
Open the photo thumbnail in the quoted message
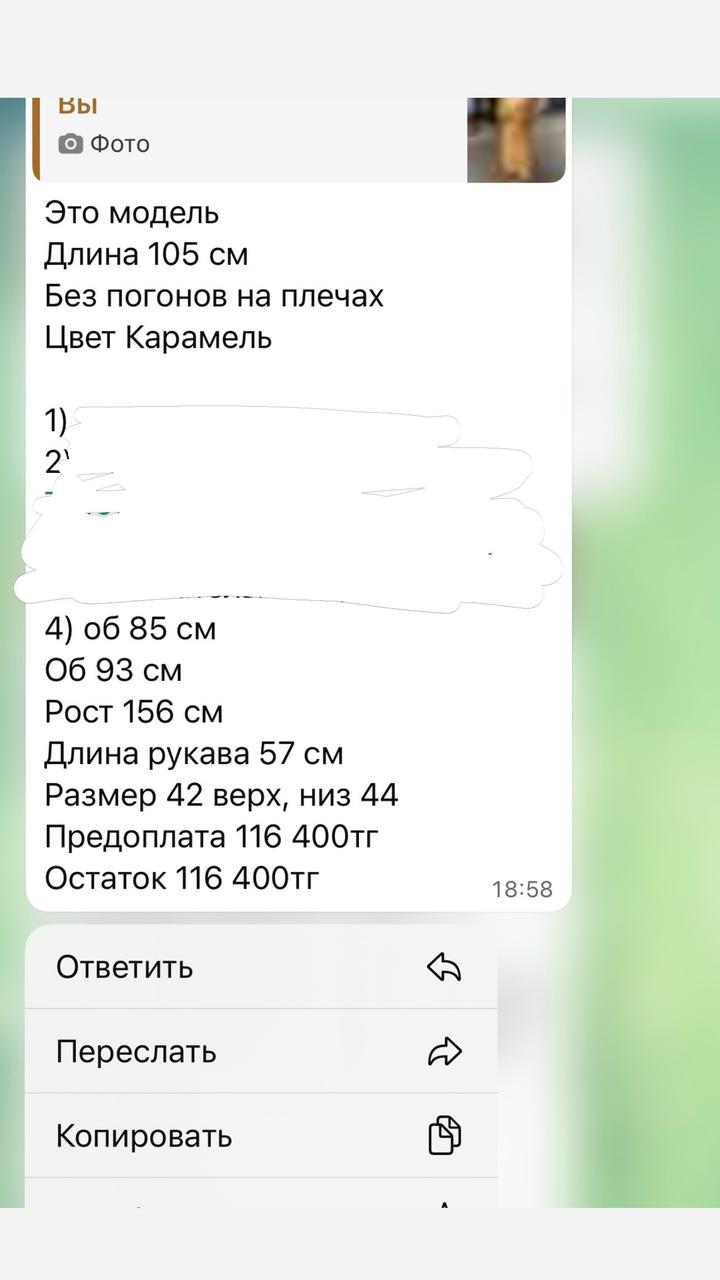click(515, 140)
